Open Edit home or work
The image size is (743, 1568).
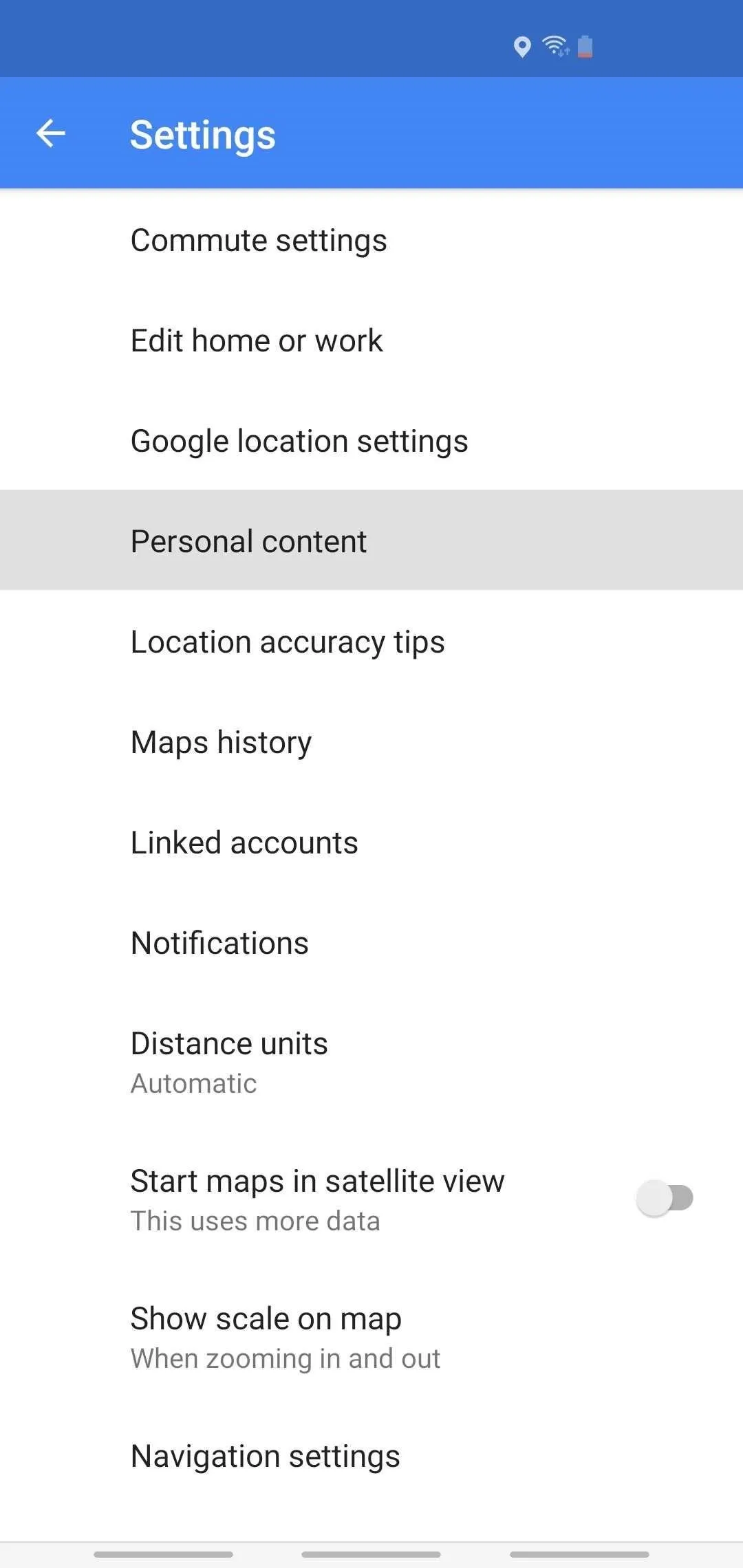[371, 340]
